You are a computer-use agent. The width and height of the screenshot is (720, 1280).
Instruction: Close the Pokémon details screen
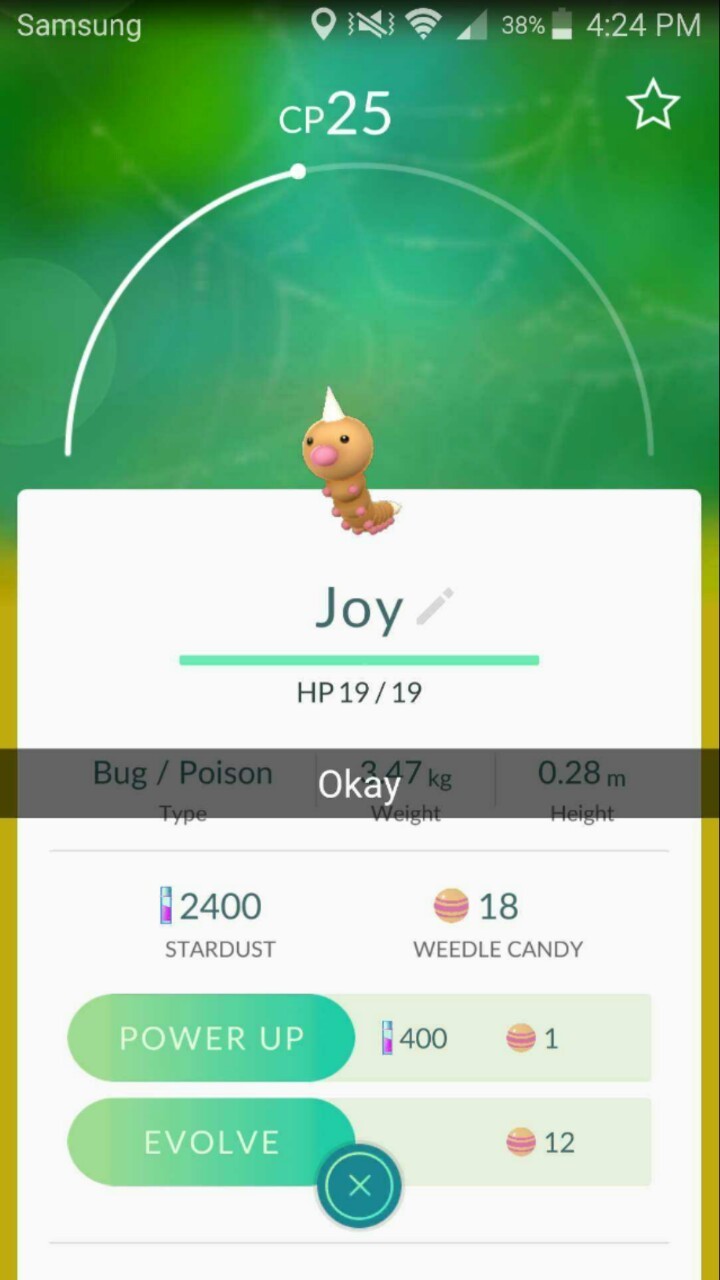pos(360,1186)
